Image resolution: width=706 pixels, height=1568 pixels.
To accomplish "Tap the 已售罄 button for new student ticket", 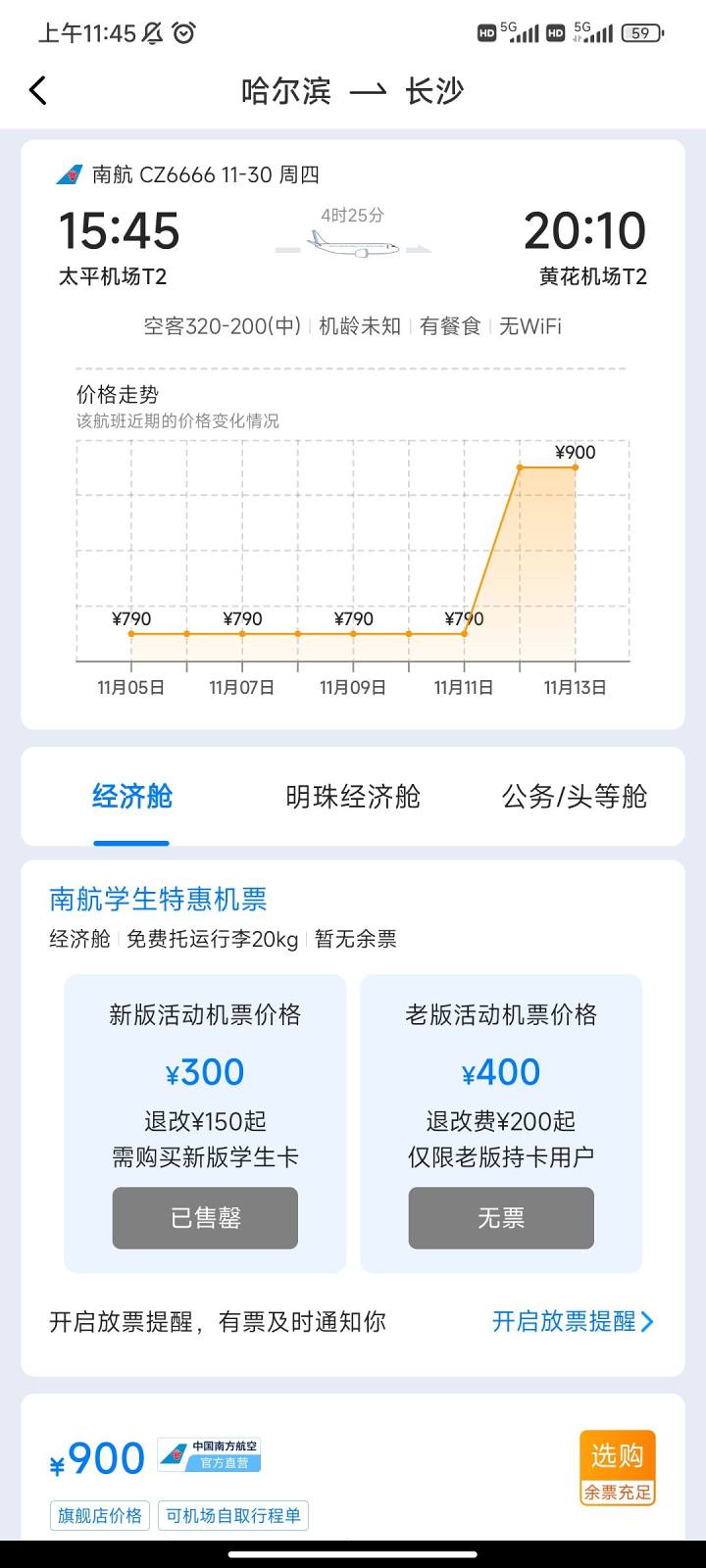I will 205,1218.
